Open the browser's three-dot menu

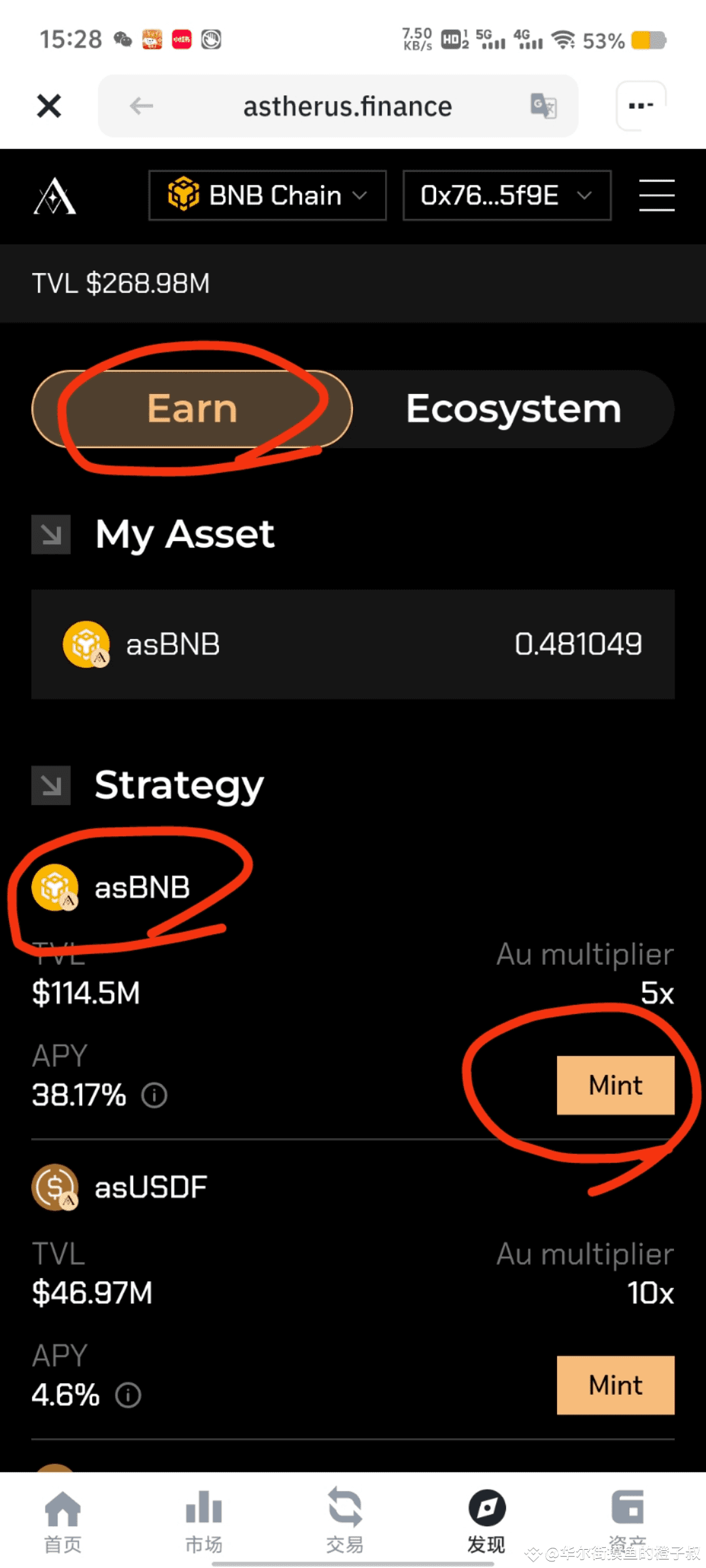coord(641,106)
